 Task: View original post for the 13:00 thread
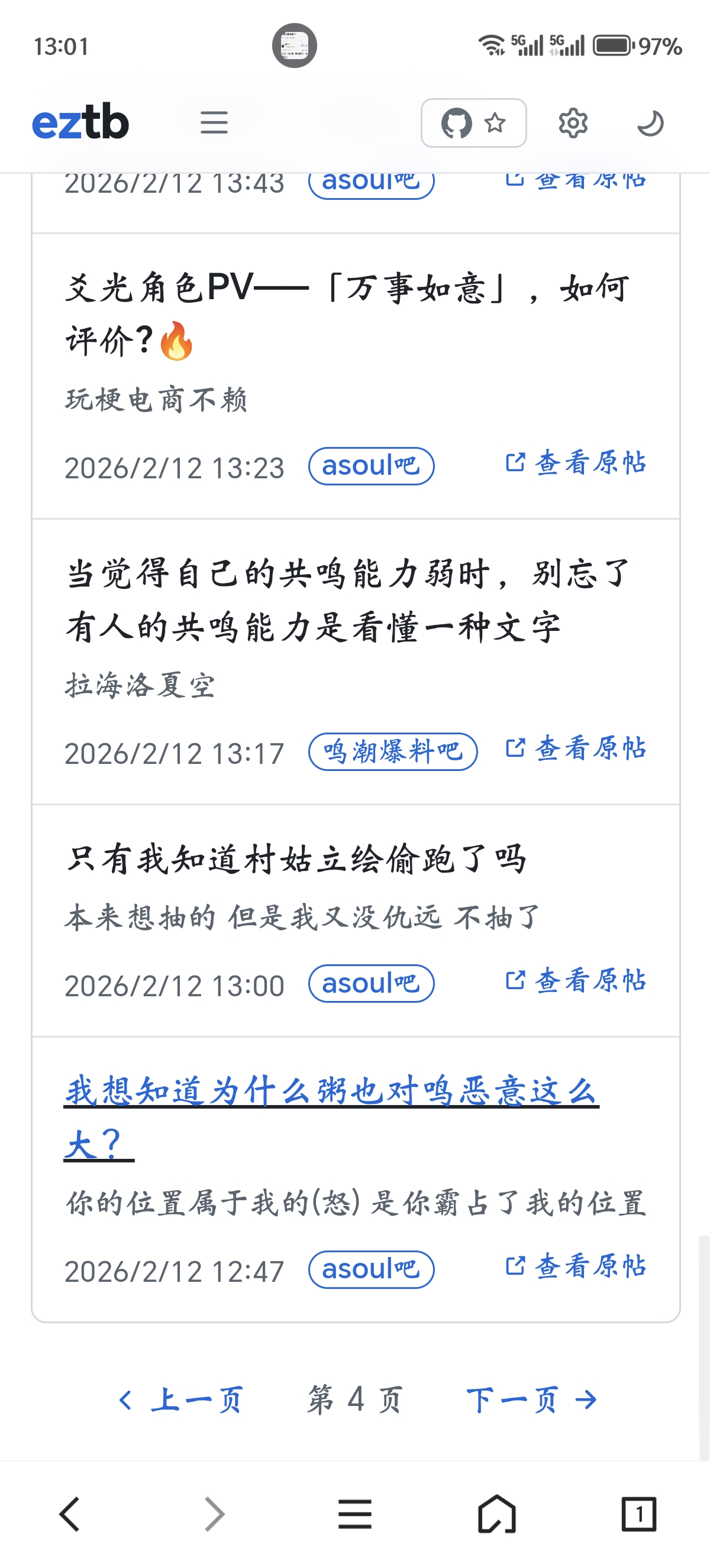(576, 981)
